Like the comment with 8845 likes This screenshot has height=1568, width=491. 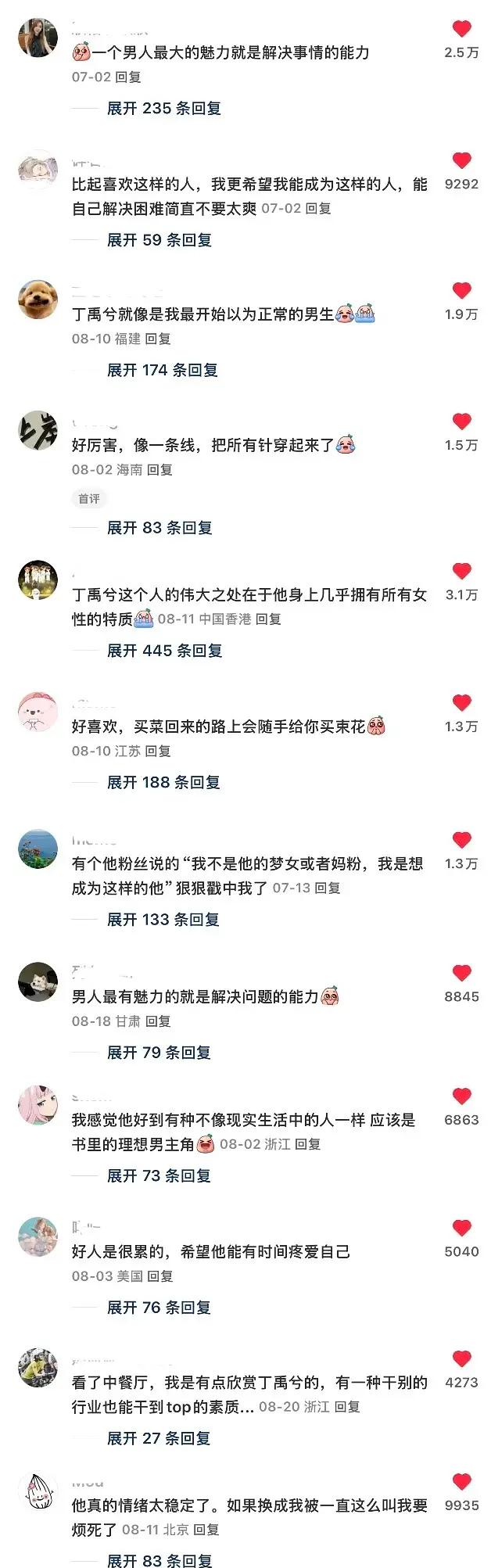tap(461, 974)
